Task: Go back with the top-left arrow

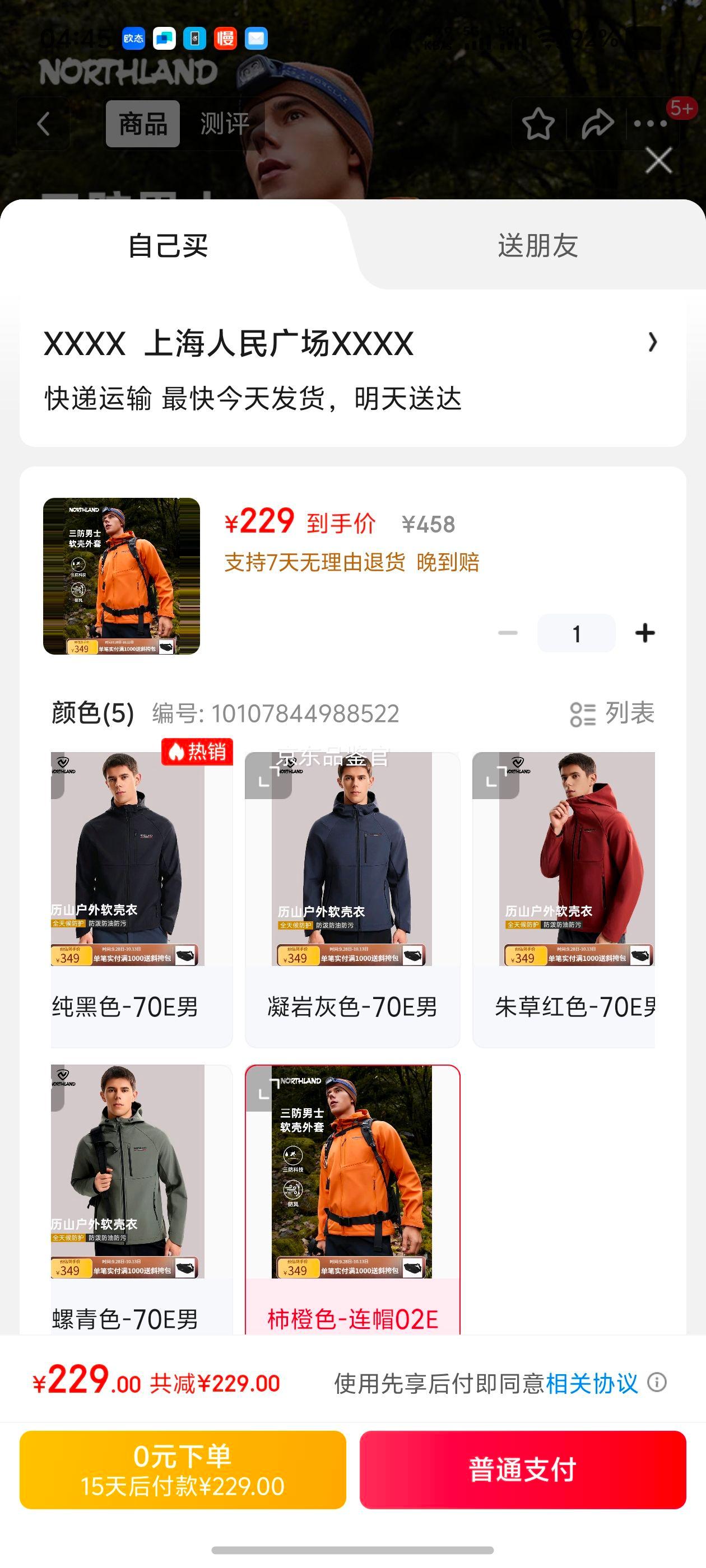Action: (x=43, y=124)
